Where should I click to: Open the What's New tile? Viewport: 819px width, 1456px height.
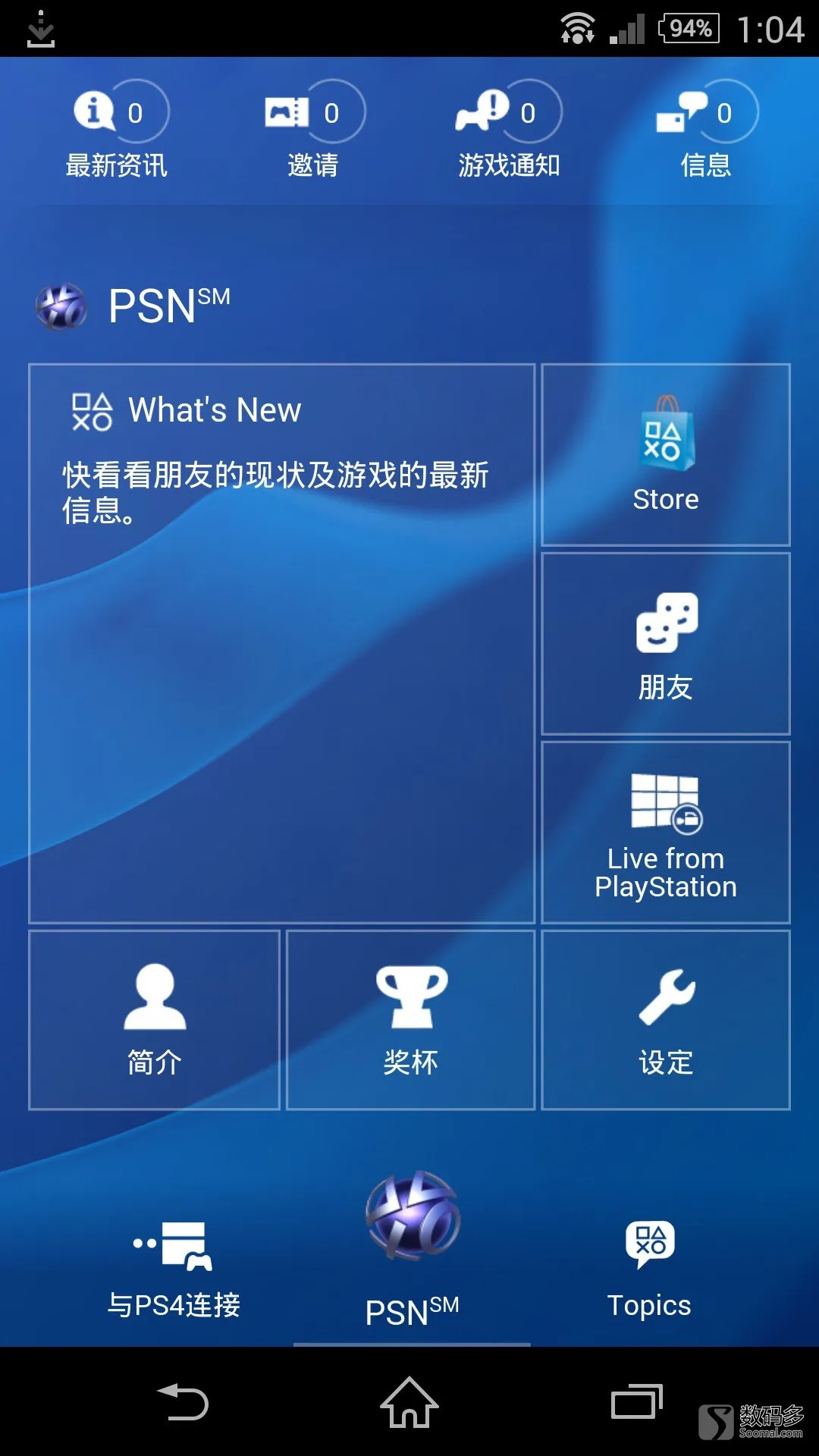tap(281, 643)
